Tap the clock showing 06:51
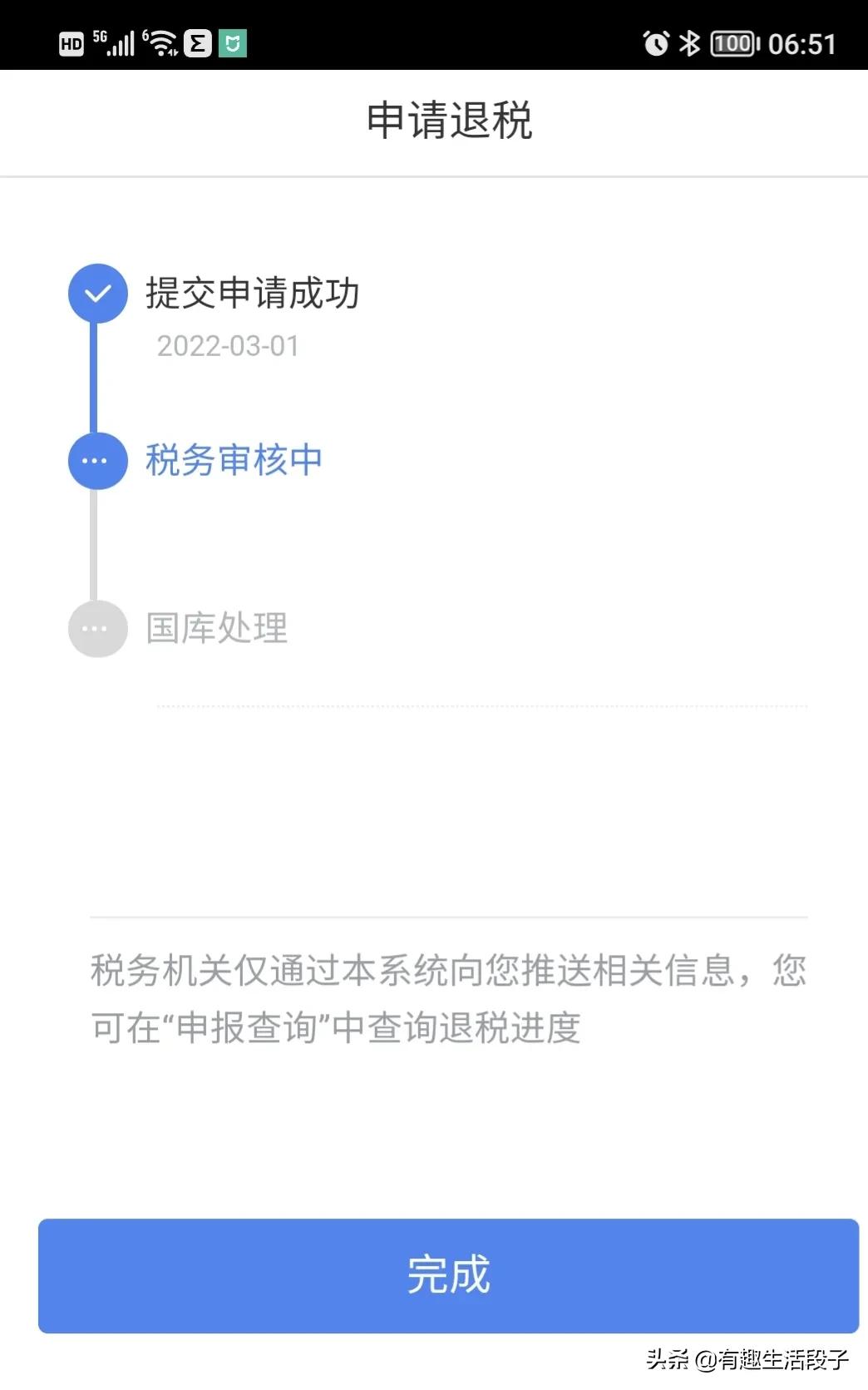The image size is (868, 1390). [x=802, y=42]
